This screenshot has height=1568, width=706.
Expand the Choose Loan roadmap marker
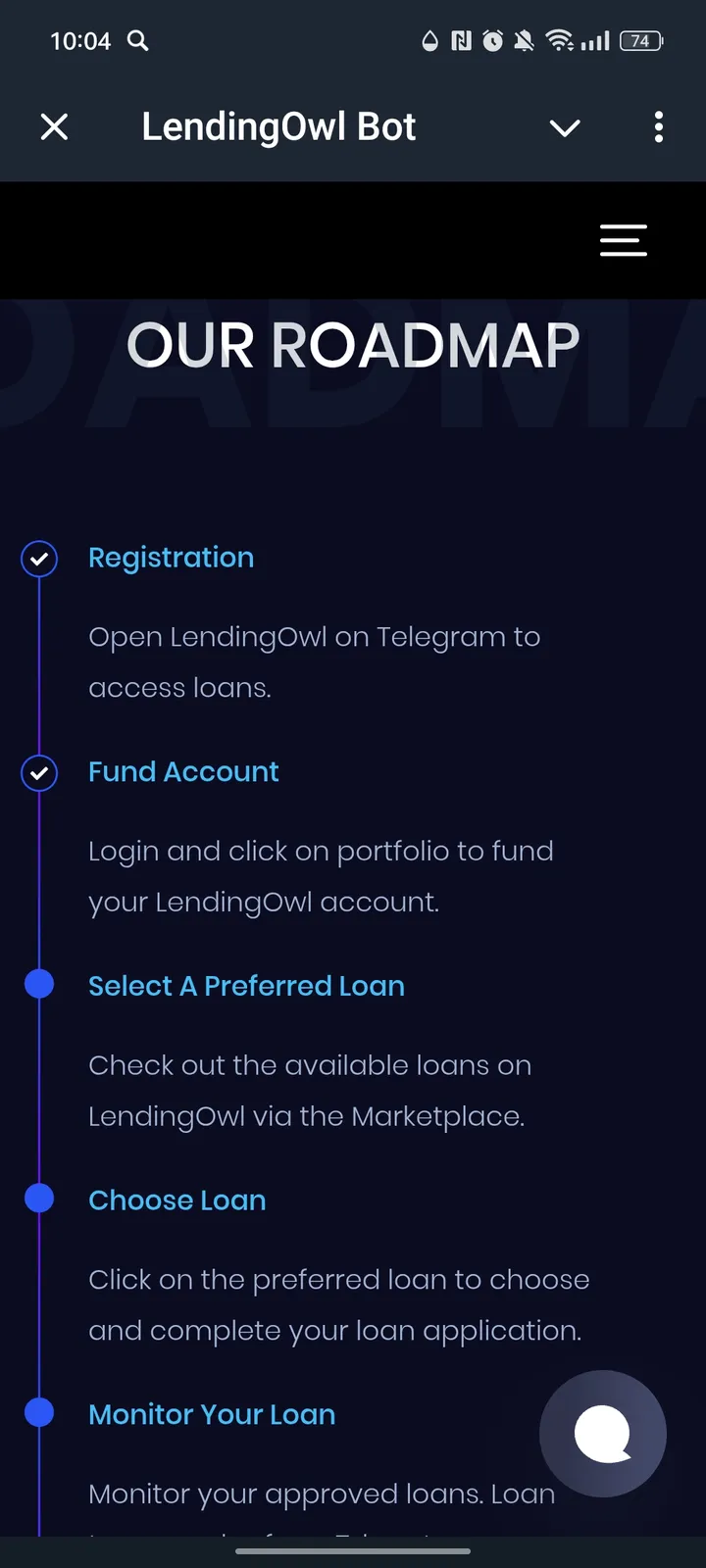coord(39,1198)
